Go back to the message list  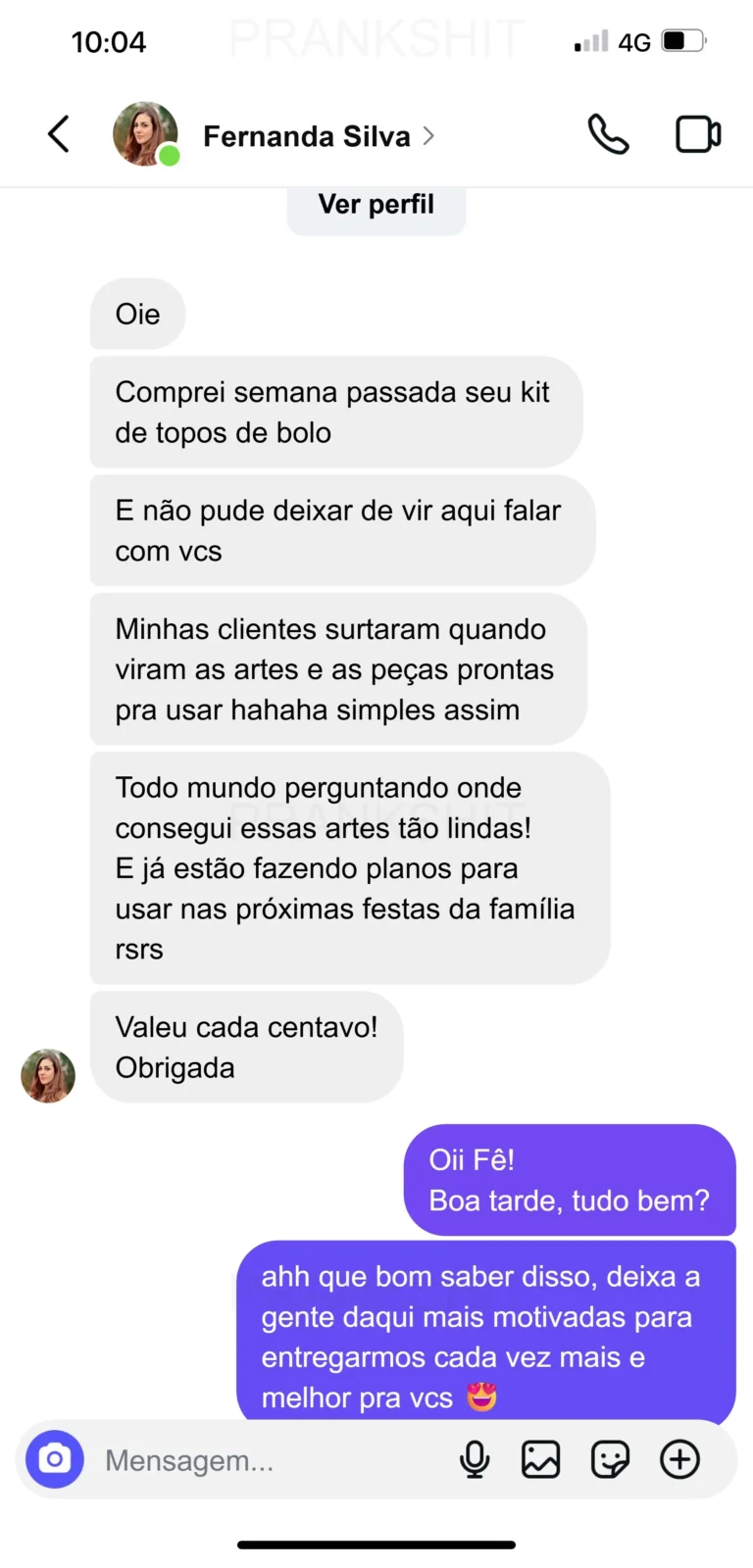point(59,134)
